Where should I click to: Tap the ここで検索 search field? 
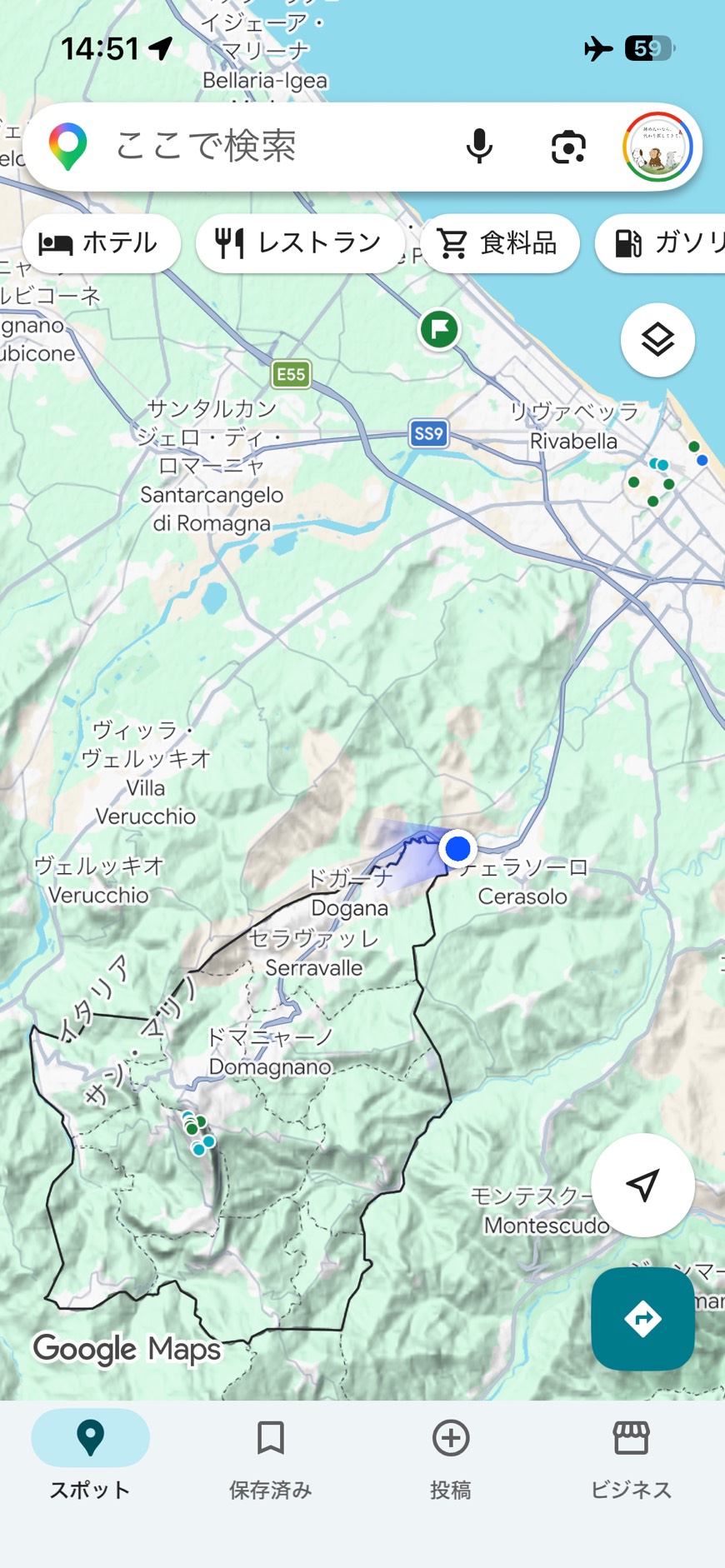(250, 147)
